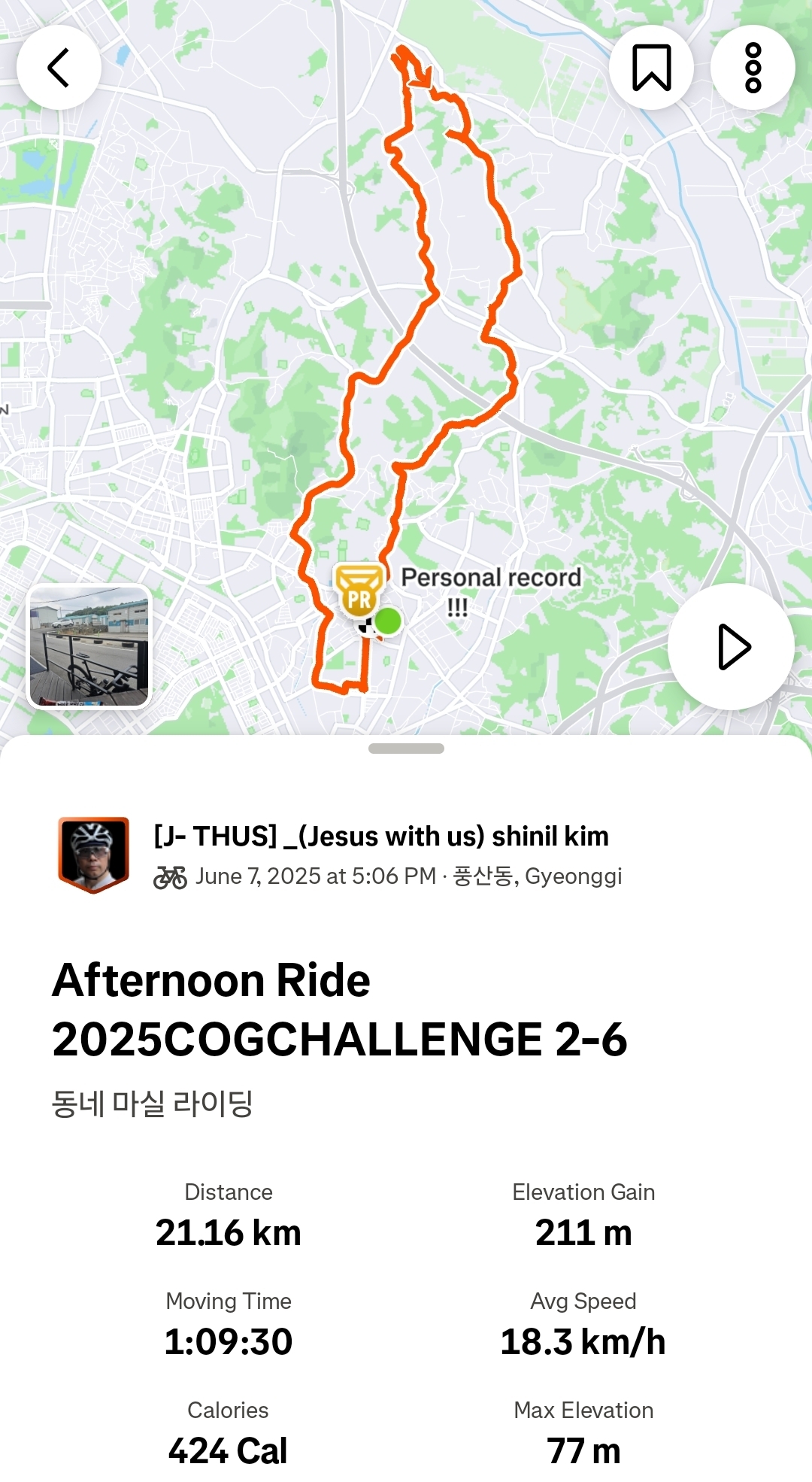The image size is (812, 1482).
Task: Play the route flyover animation
Action: 731,647
